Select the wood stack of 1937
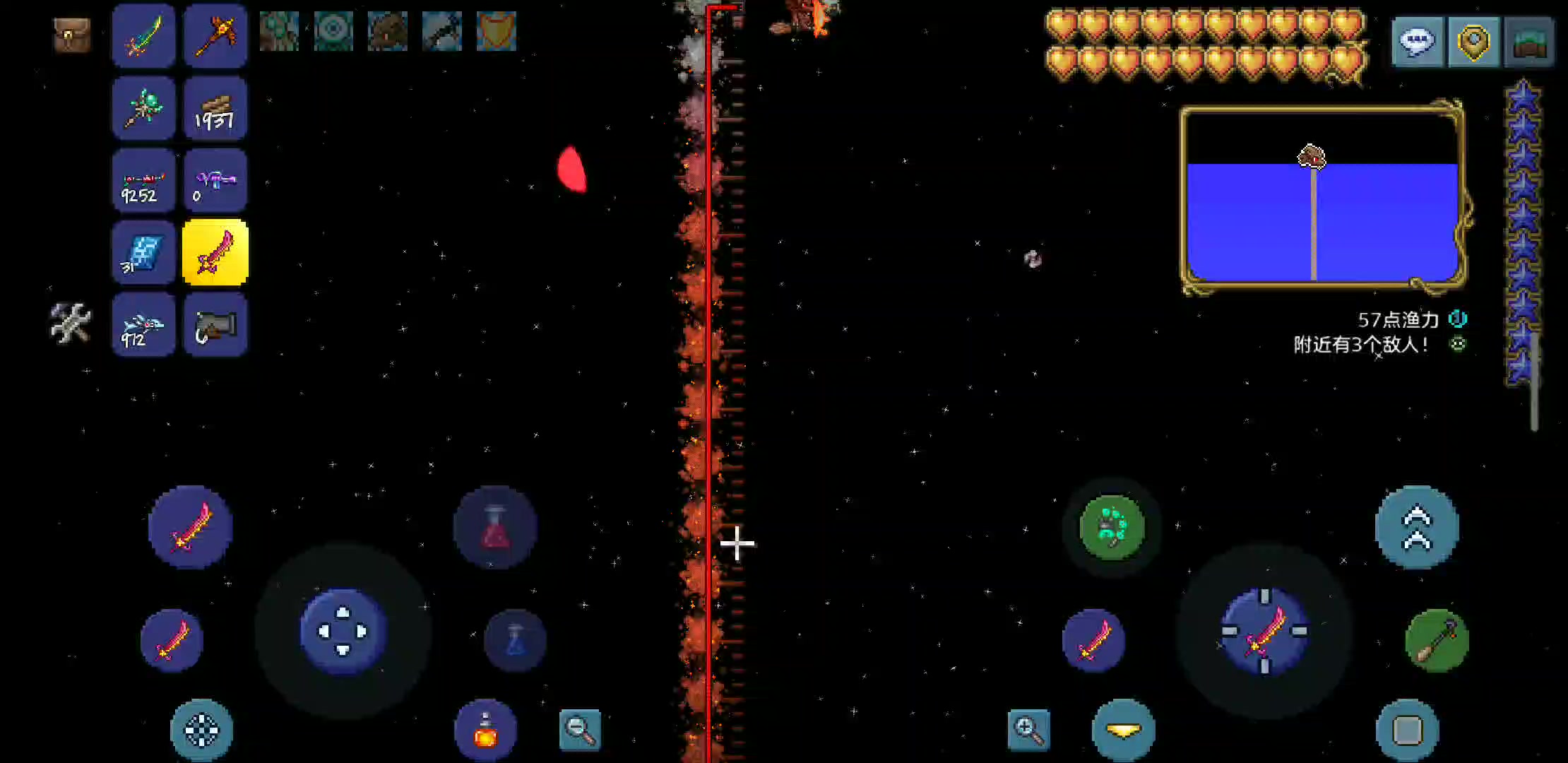 [215, 109]
